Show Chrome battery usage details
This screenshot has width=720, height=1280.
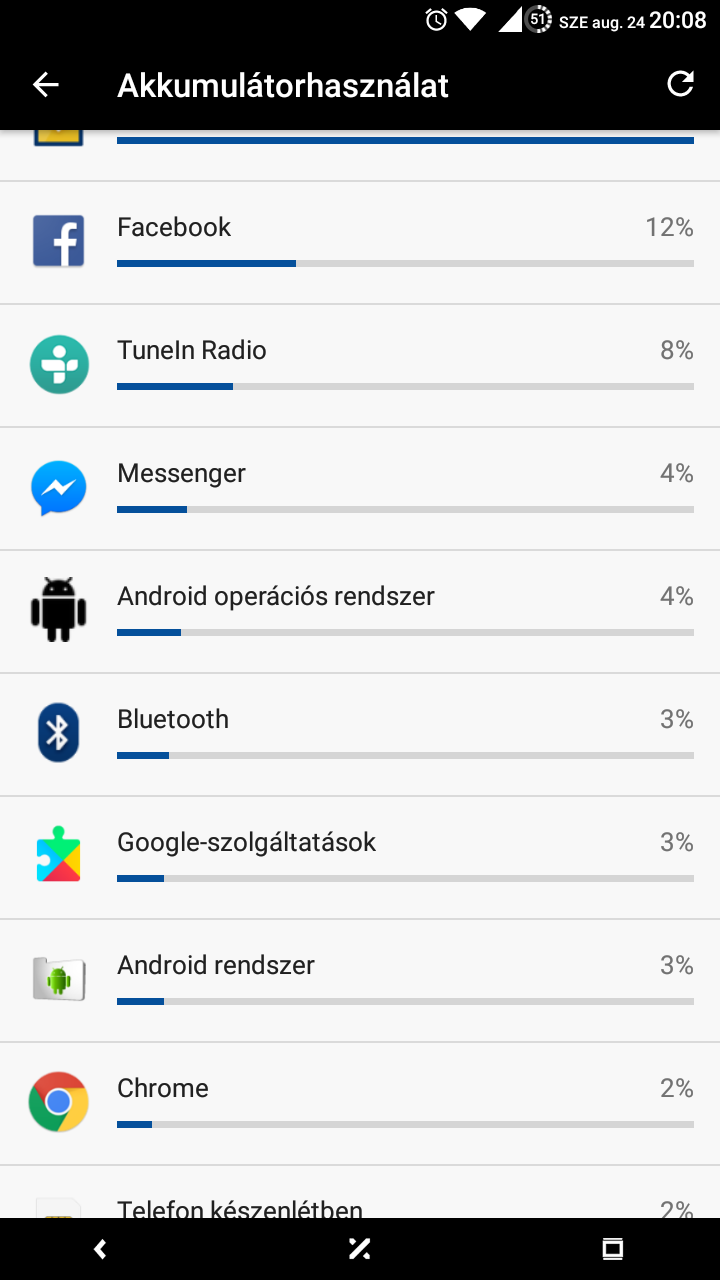pos(360,1104)
